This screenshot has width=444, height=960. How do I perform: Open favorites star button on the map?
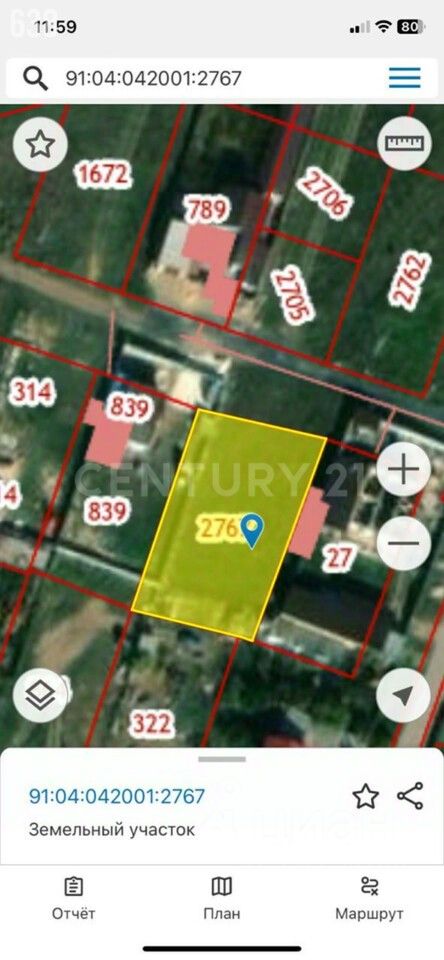(40, 144)
